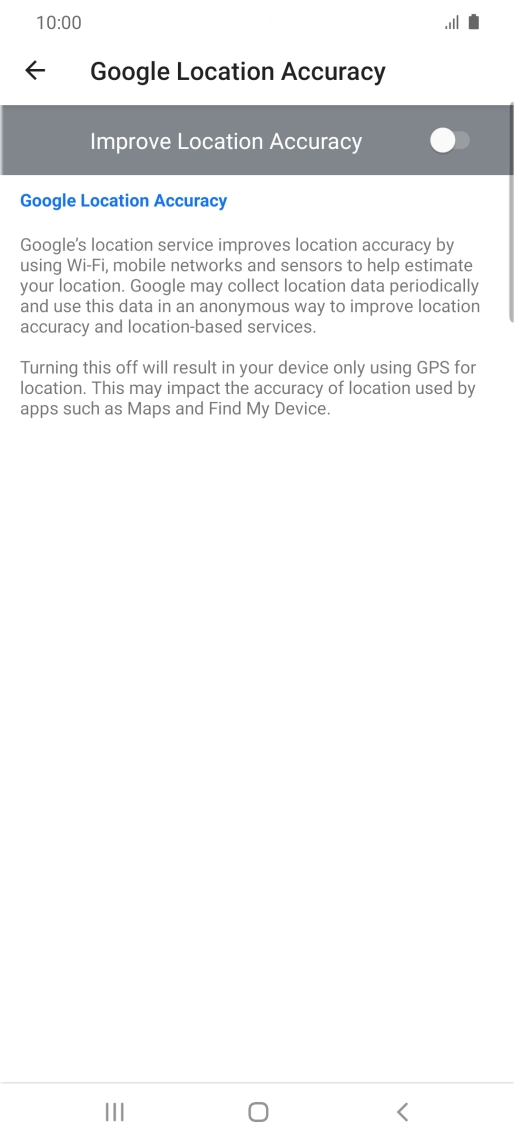This screenshot has width=514, height=1142.
Task: Go to the home screen
Action: pos(258,1111)
